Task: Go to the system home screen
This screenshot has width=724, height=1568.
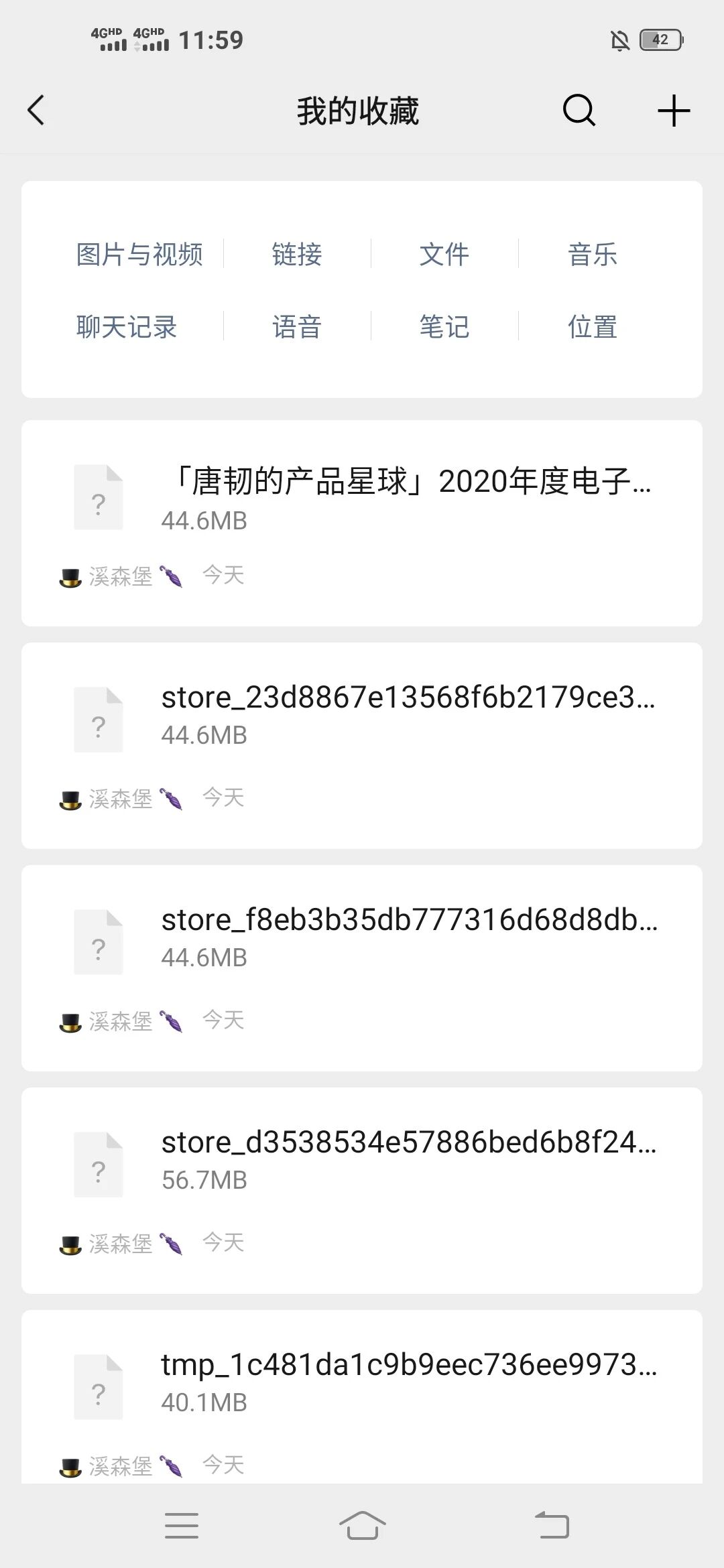Action: coord(362,1526)
